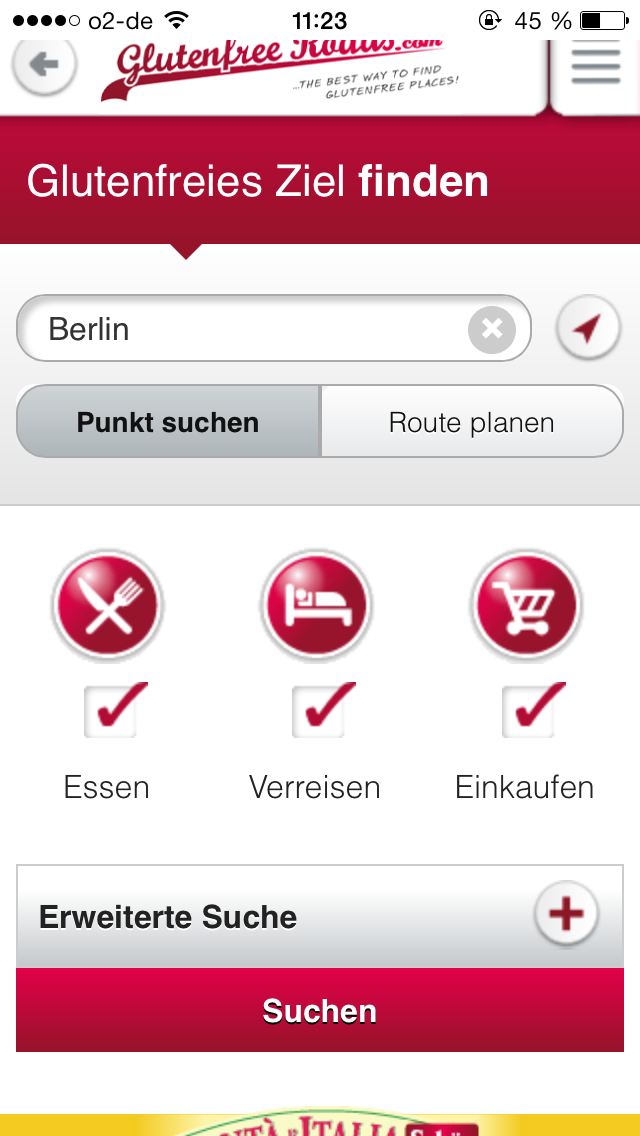Uncheck the Einkaufen checkbox
Screen dimensions: 640x1136
[x=528, y=711]
